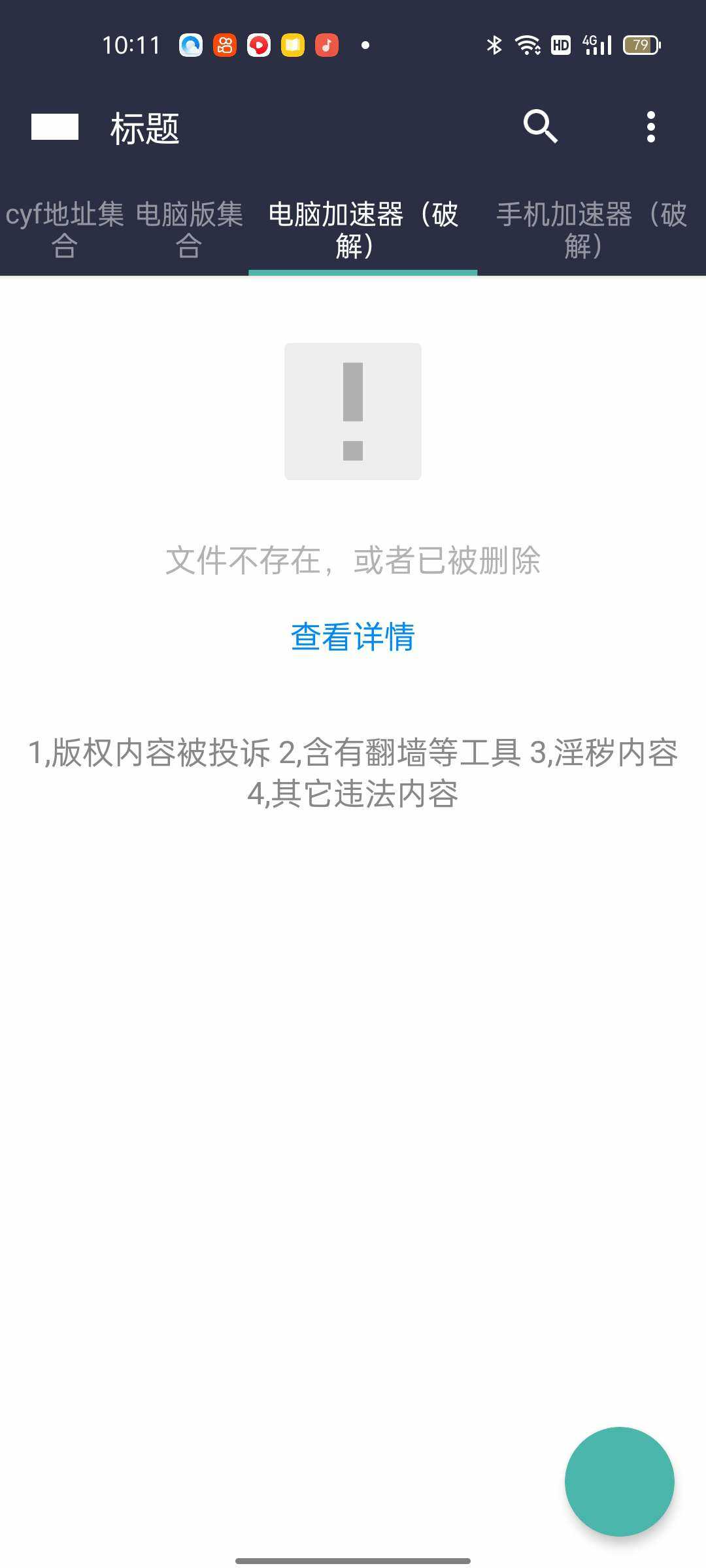Tap the teal floating action button
The height and width of the screenshot is (1568, 706).
click(619, 1481)
